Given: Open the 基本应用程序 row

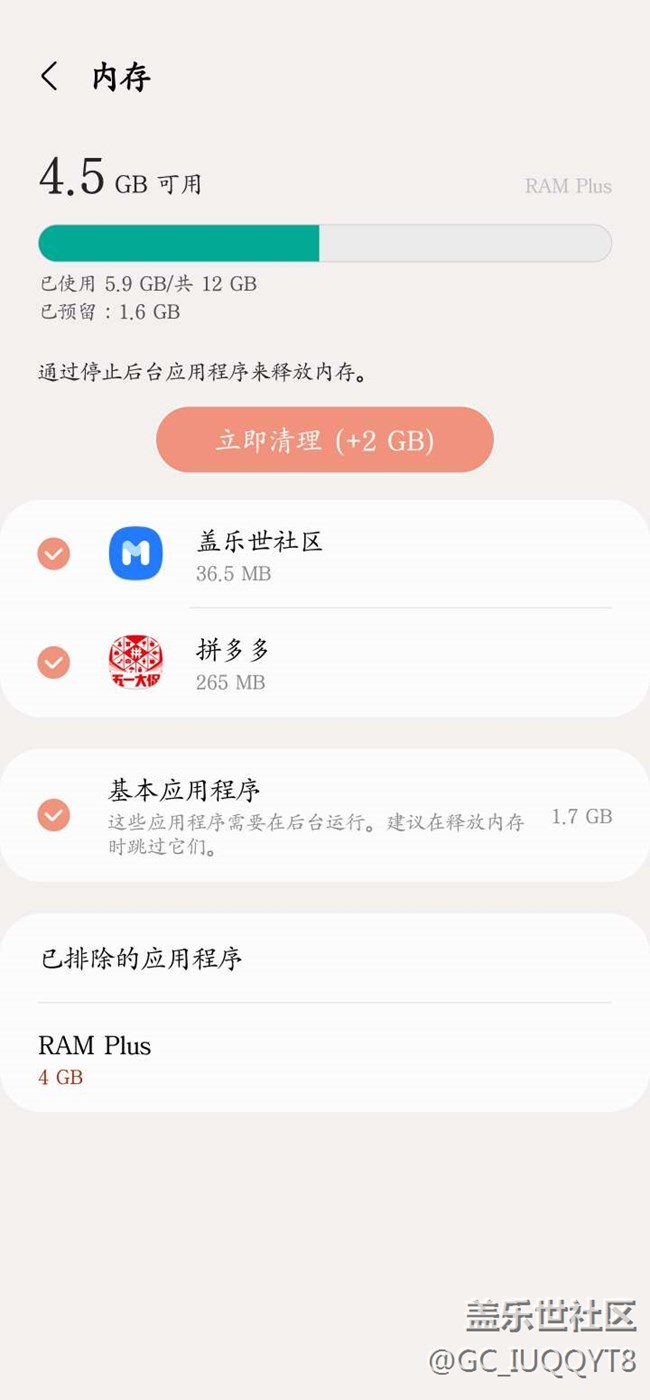Looking at the screenshot, I should tap(325, 816).
